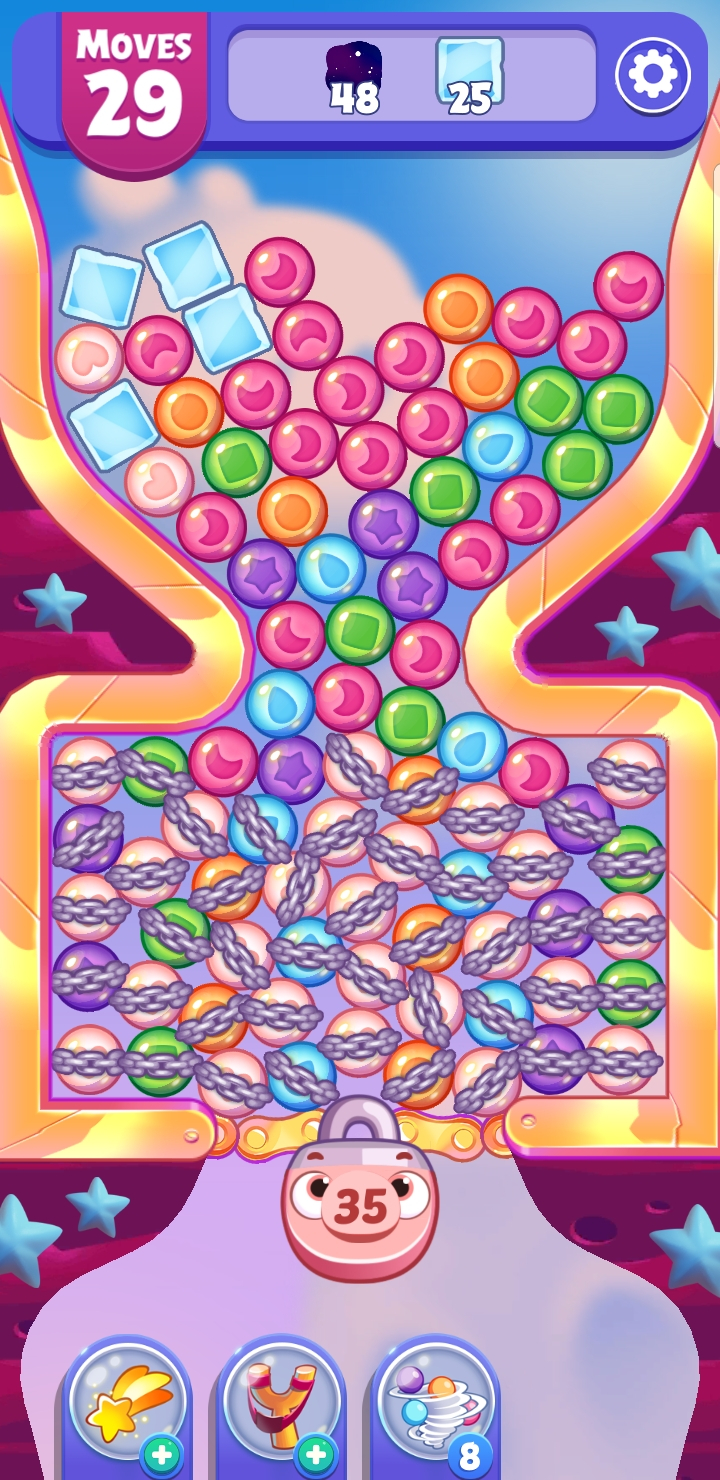Open the settings gear
Screen dimensions: 720x1480
(x=653, y=75)
